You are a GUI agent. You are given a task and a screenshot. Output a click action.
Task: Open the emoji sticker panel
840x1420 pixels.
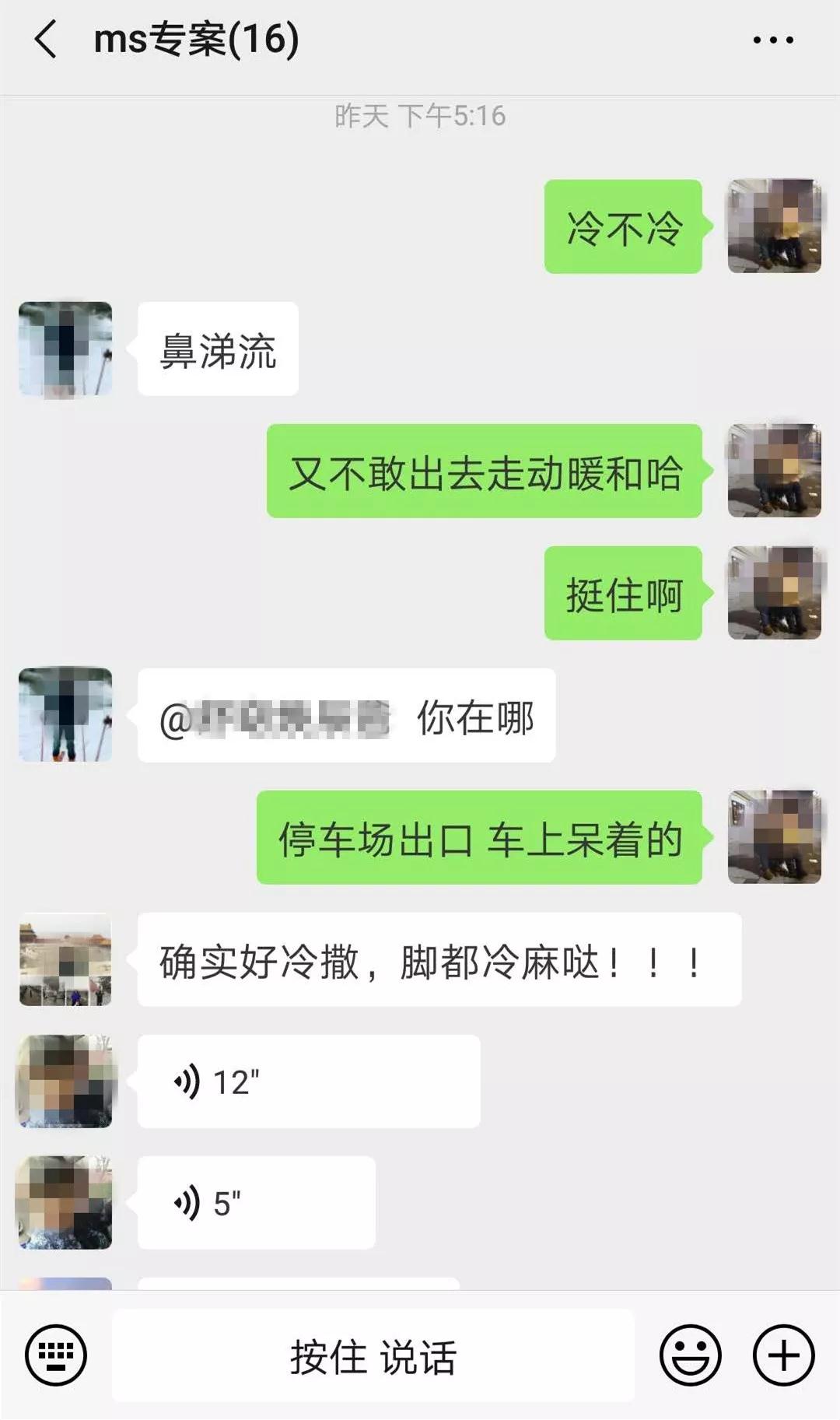click(690, 1355)
